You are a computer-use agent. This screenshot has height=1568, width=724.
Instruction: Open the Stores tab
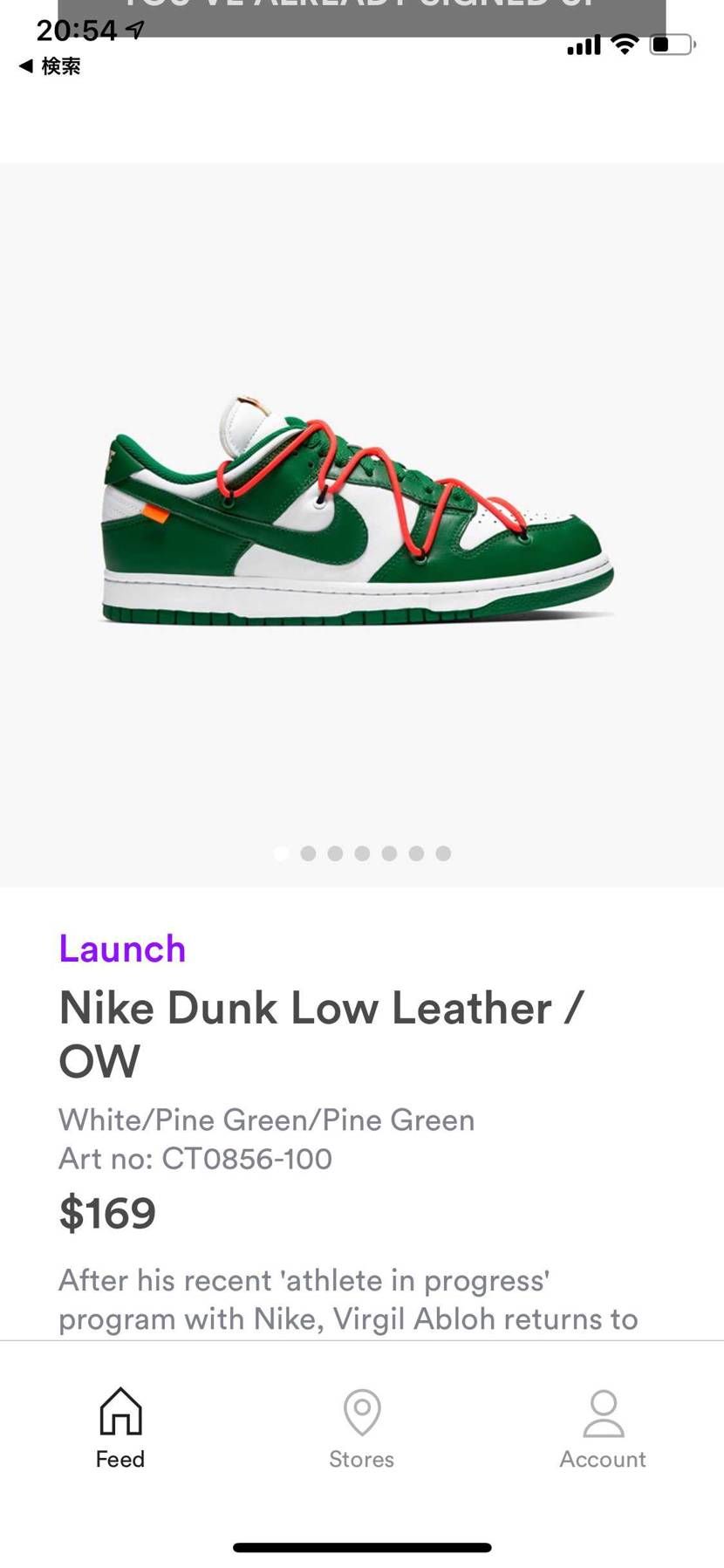(x=362, y=1429)
